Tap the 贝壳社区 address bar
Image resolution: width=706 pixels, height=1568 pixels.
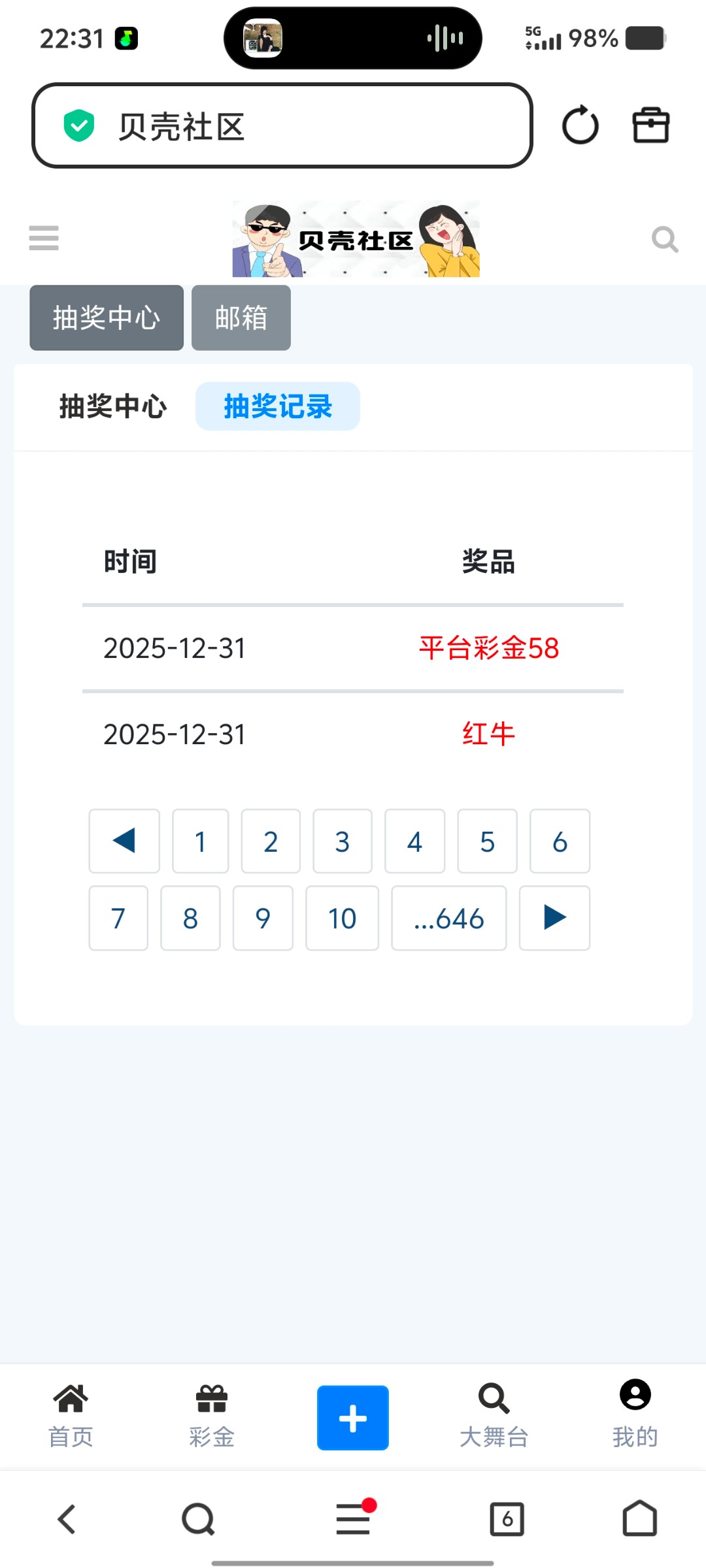click(x=282, y=125)
